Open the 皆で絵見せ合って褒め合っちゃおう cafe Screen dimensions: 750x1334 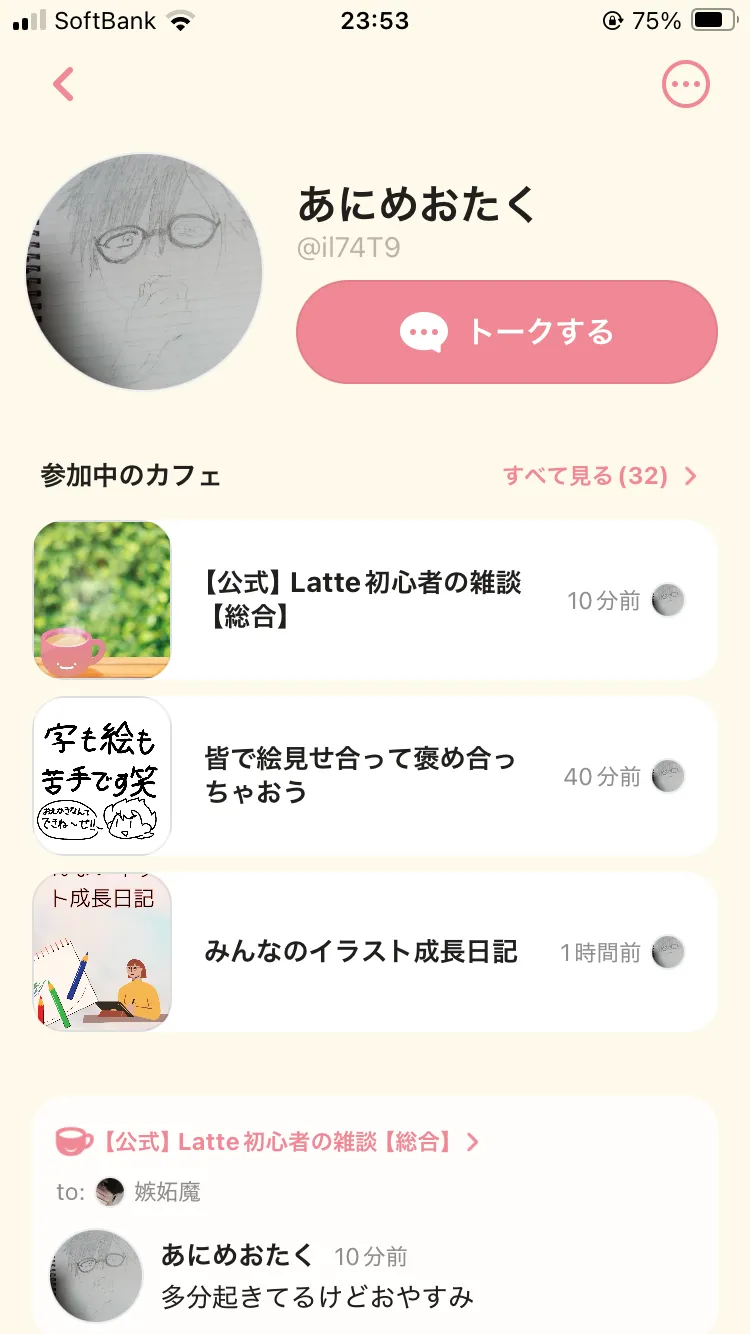[375, 776]
